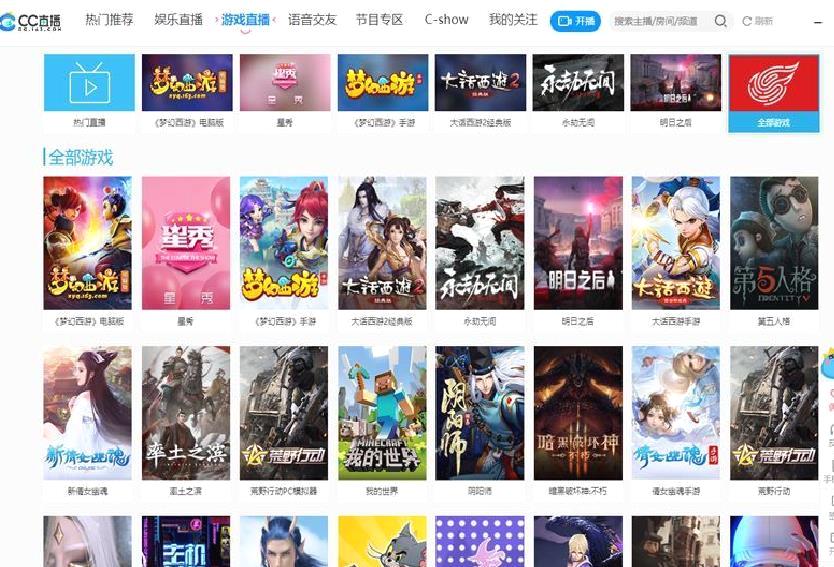The height and width of the screenshot is (567, 834).
Task: Open the 阴阳师 game card
Action: click(x=480, y=413)
